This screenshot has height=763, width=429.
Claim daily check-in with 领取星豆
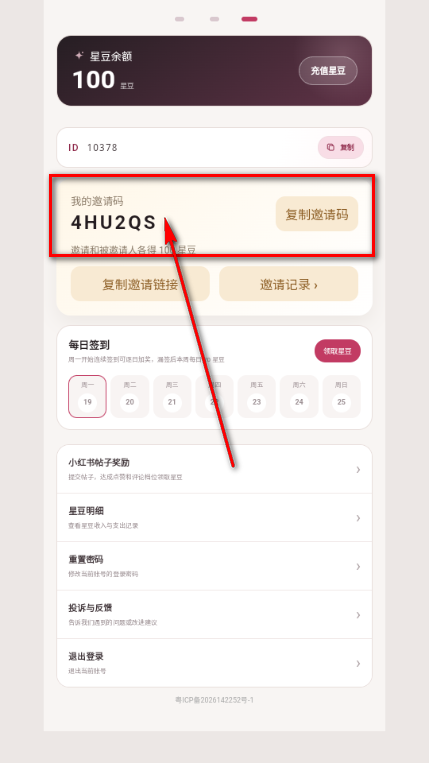[338, 351]
